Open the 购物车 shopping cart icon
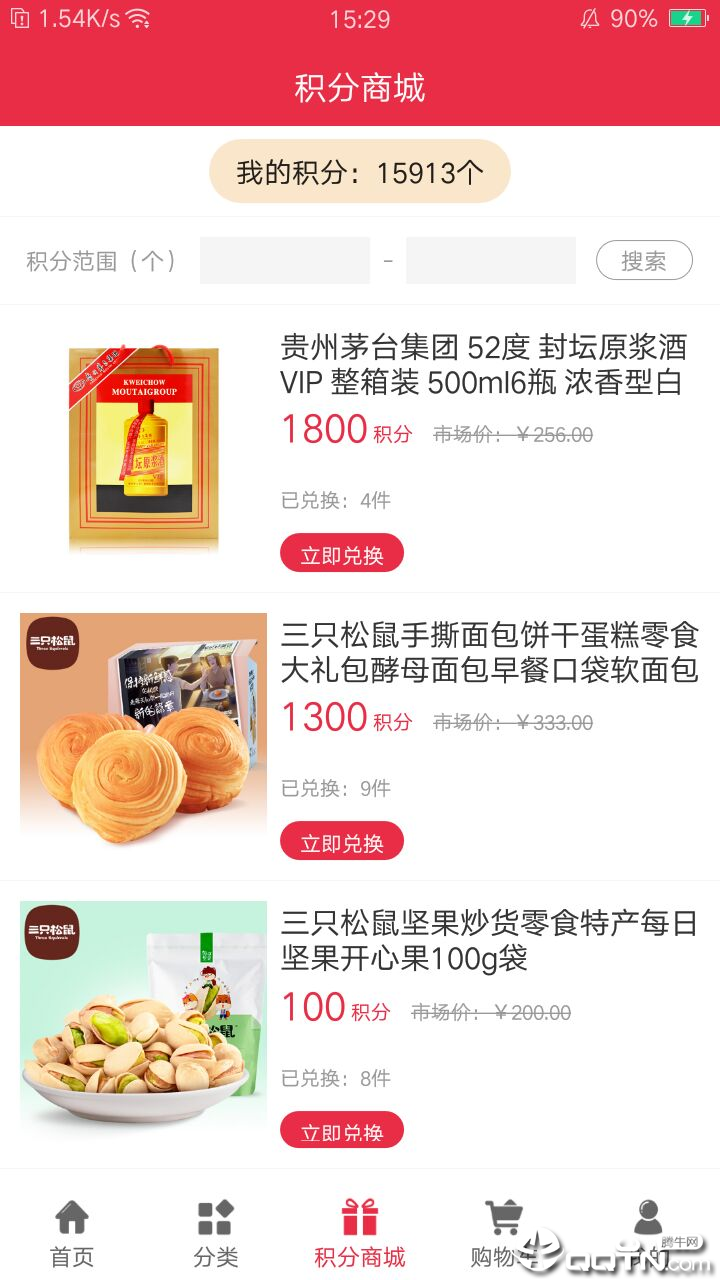Image resolution: width=720 pixels, height=1280 pixels. (x=504, y=1216)
